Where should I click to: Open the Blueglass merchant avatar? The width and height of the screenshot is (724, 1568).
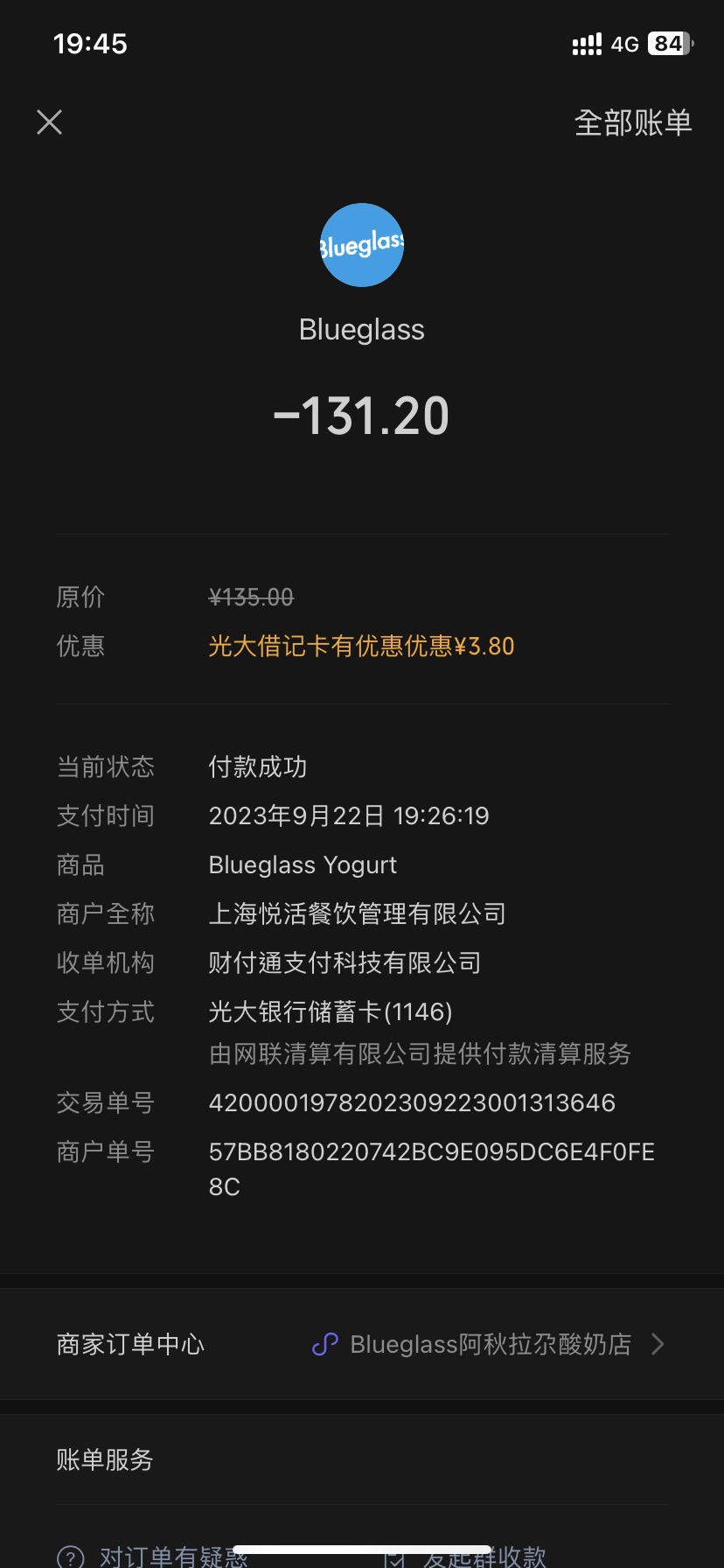click(x=362, y=245)
